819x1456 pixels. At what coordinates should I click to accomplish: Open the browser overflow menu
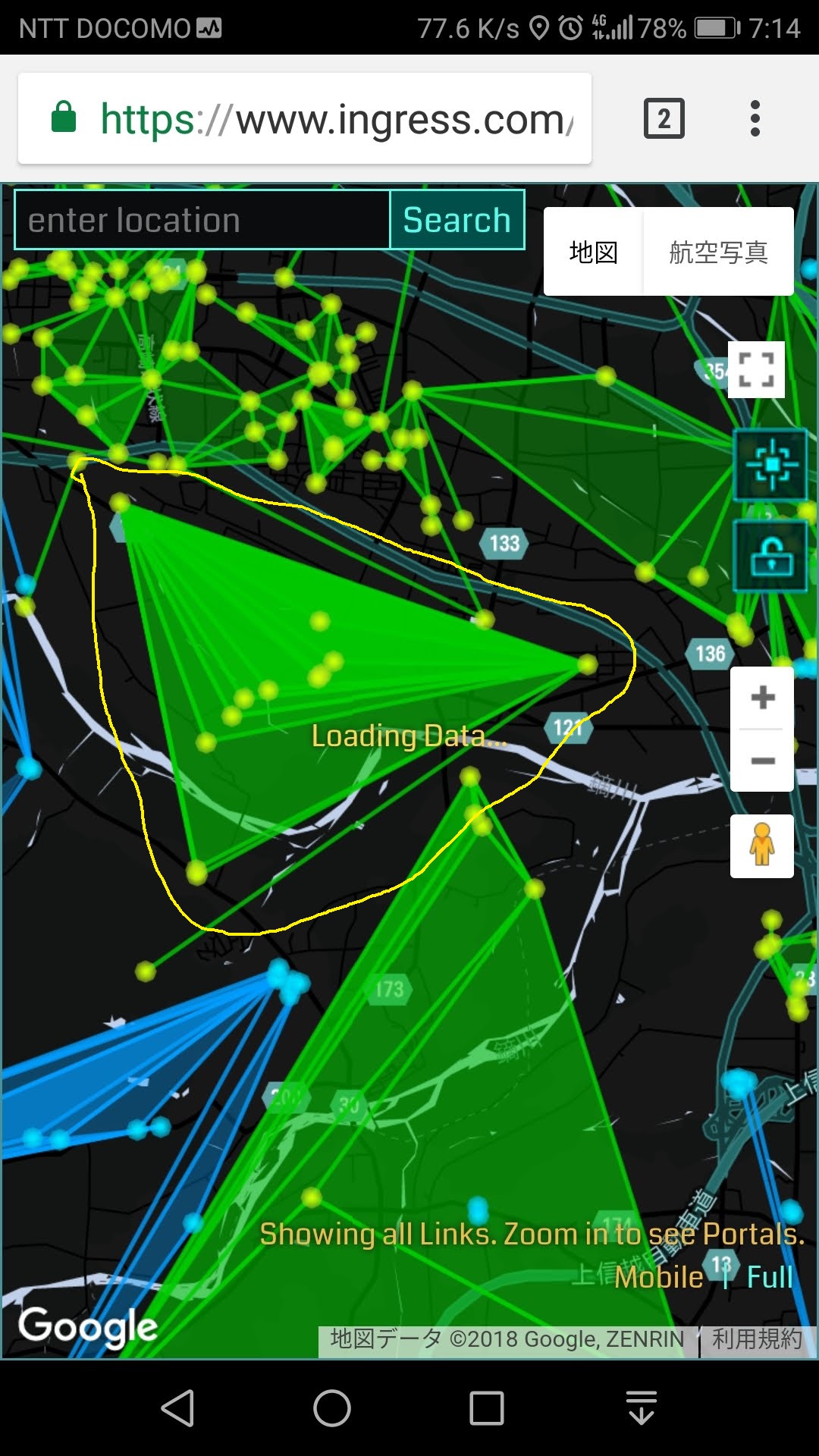coord(755,119)
